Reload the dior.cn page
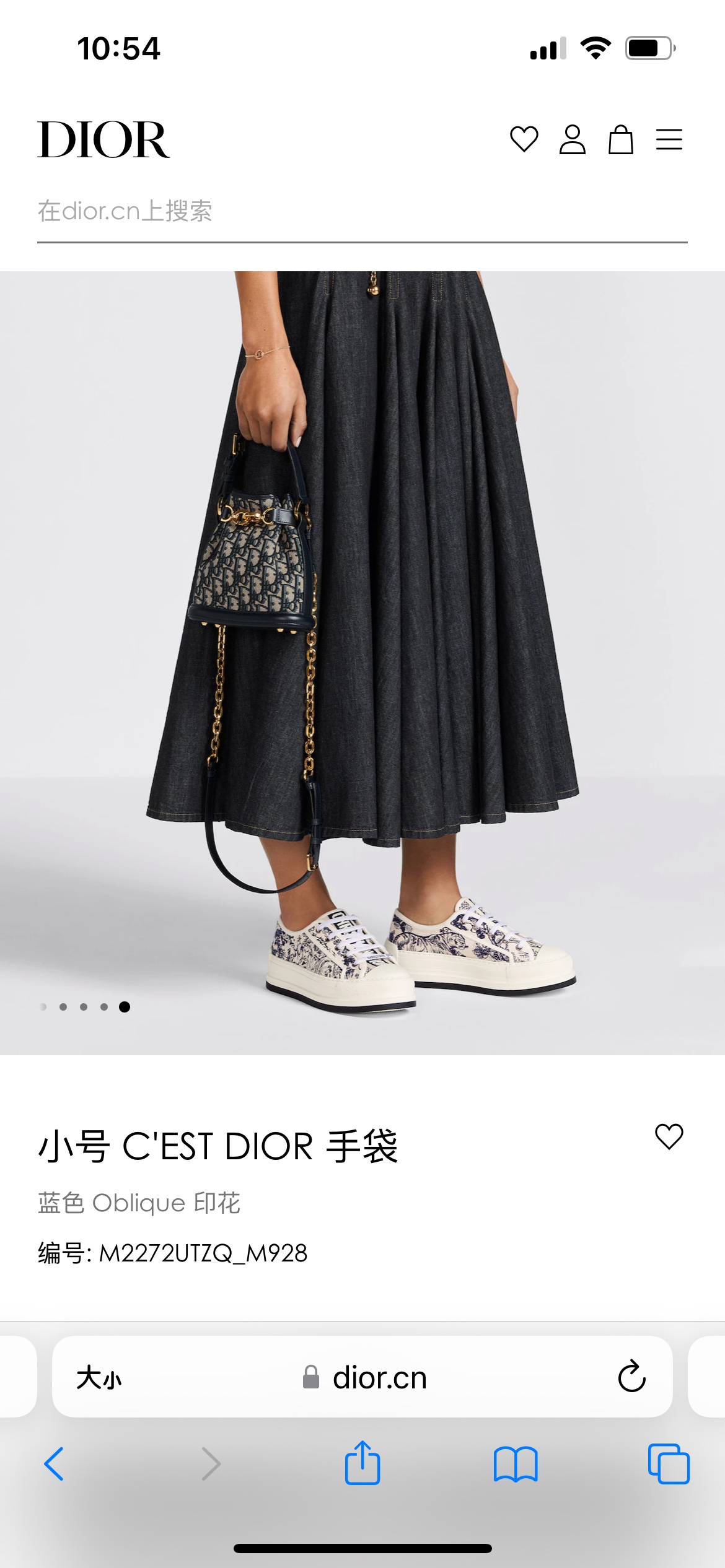The height and width of the screenshot is (1568, 725). click(x=631, y=1377)
